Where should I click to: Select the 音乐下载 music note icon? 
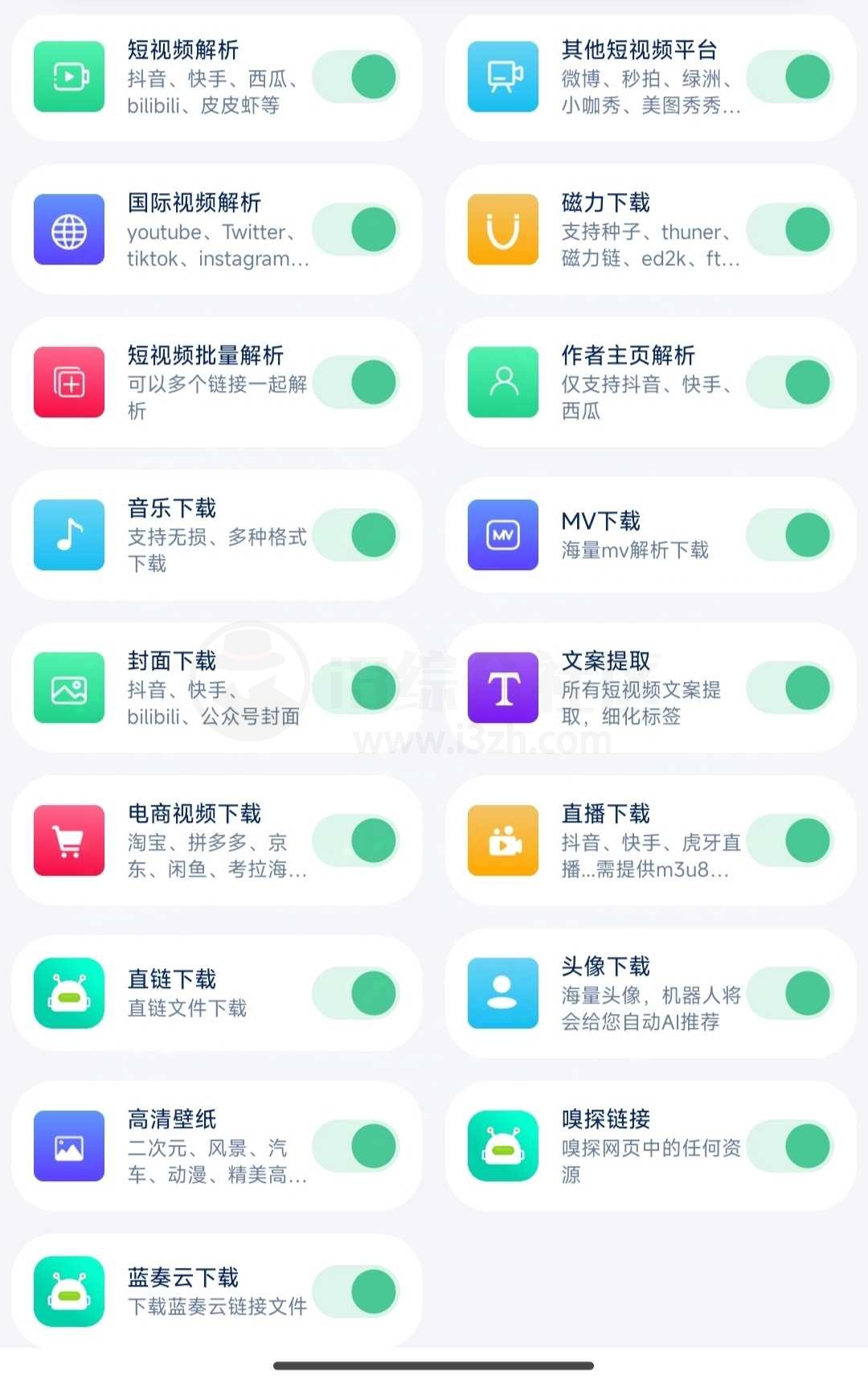pos(68,536)
